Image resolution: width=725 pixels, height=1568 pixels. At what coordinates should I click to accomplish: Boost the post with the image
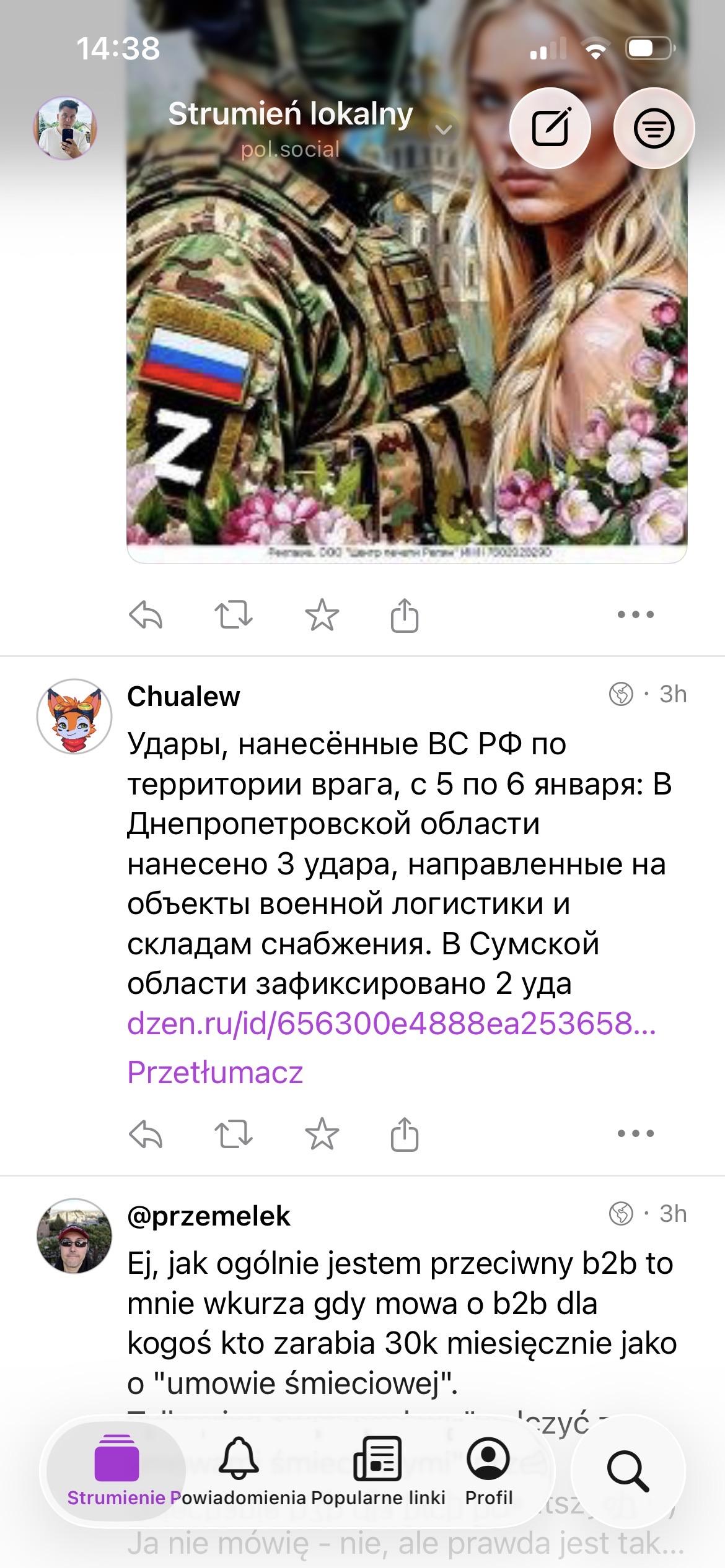point(234,616)
